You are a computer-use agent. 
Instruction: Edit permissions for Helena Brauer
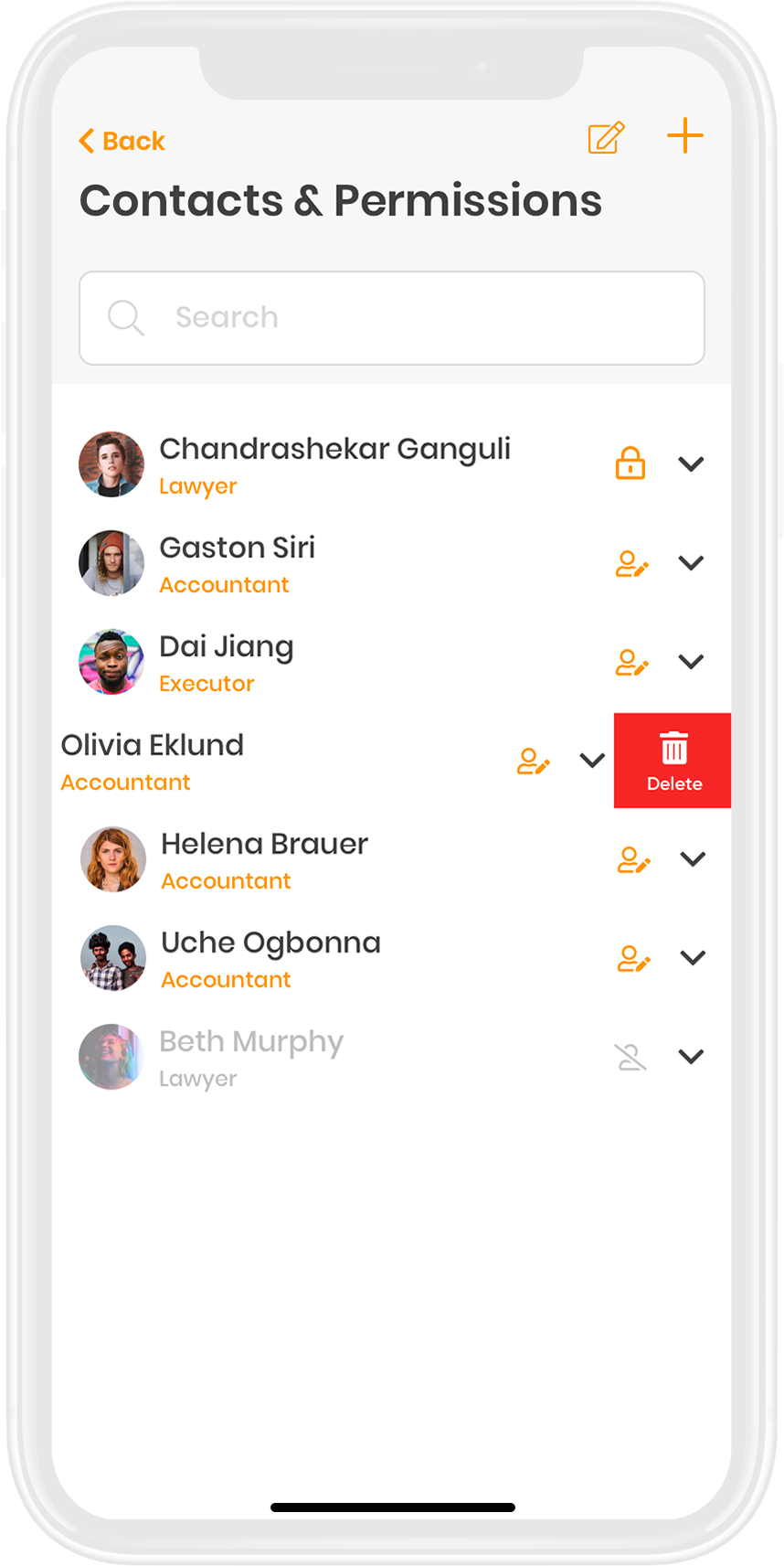point(633,859)
